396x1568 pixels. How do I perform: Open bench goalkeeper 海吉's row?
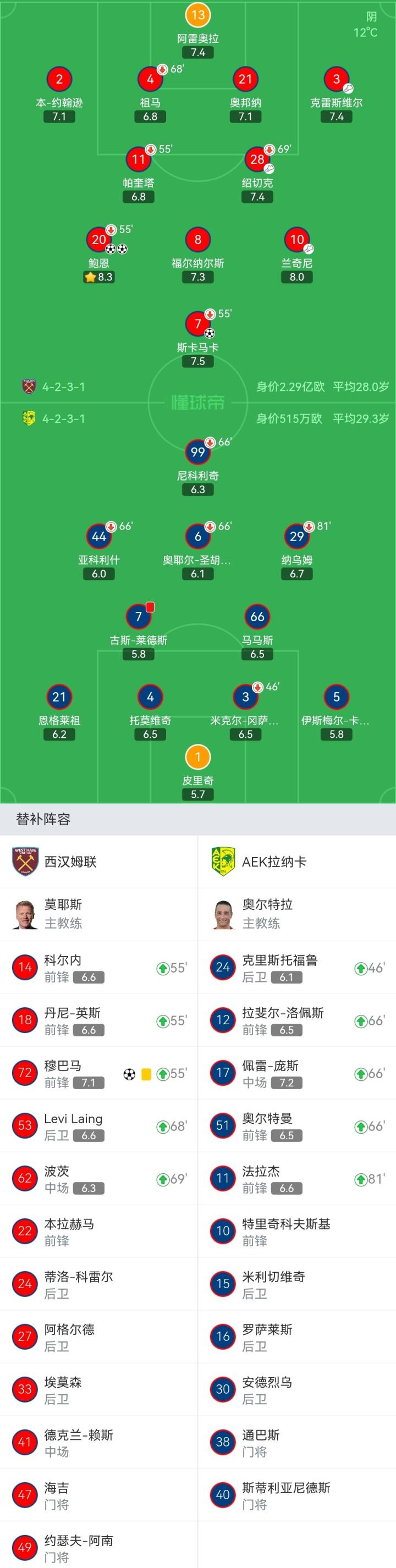point(98,1495)
